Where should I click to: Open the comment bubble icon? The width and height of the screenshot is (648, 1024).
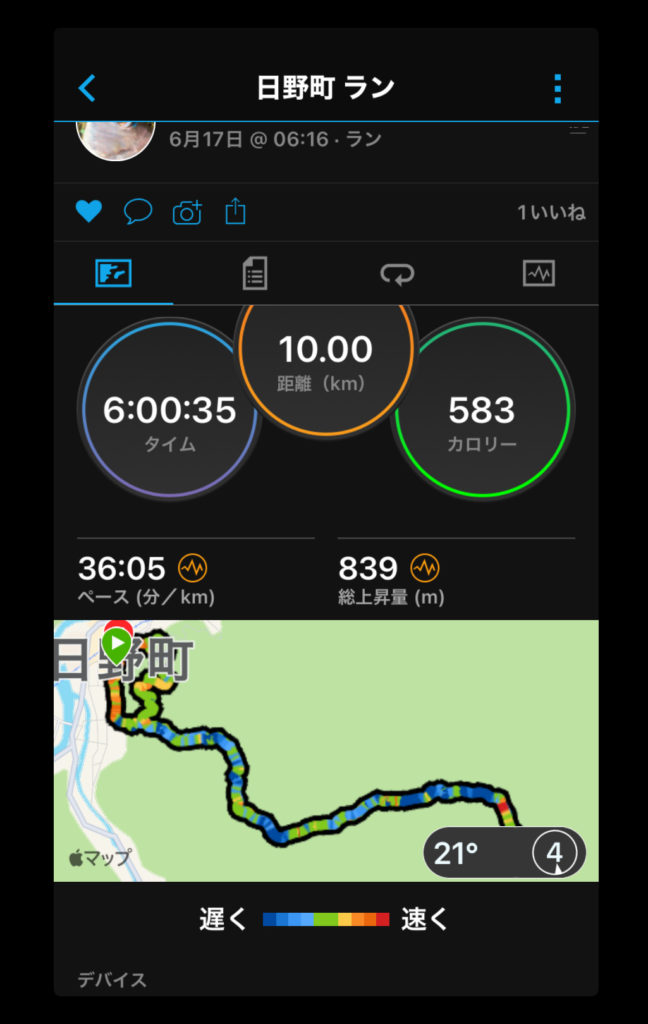point(138,212)
